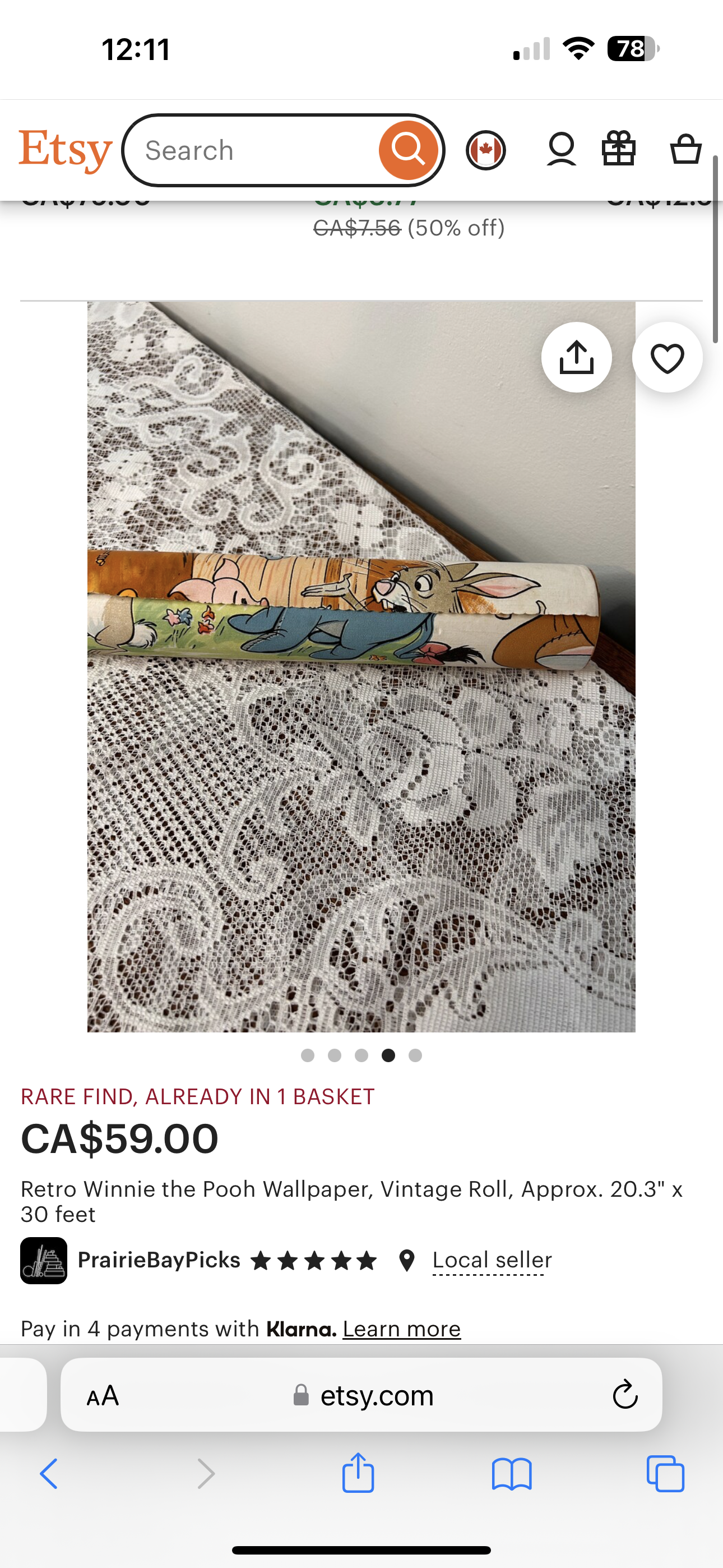Screen dimensions: 723x1568
Task: Show open Safari tabs
Action: pos(665,1474)
